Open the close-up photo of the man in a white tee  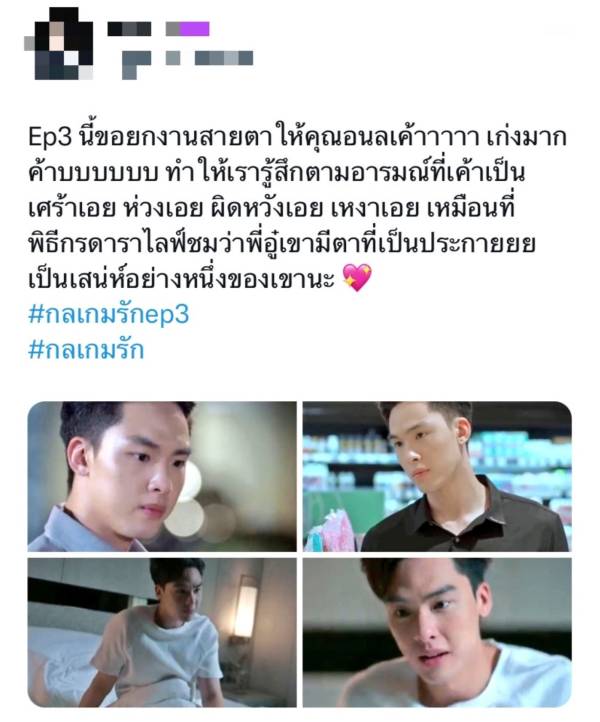(x=437, y=632)
